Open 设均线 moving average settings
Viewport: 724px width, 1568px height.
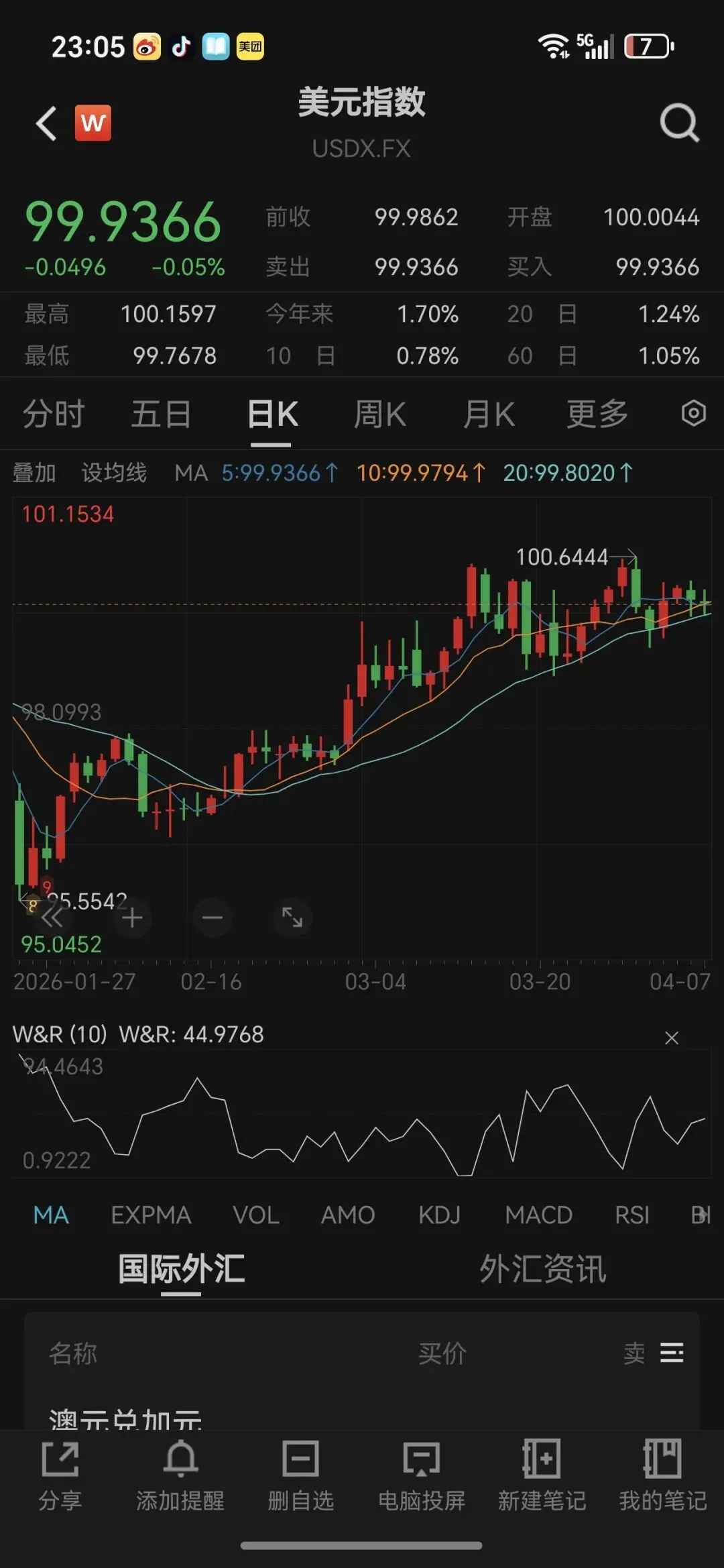[x=114, y=473]
